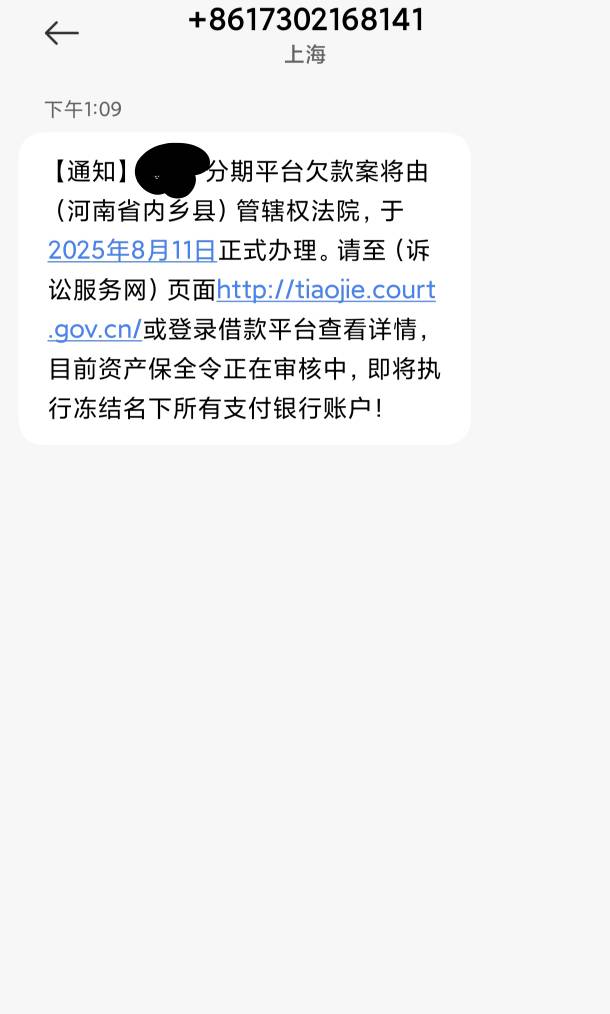Screen dimensions: 610x1014
Task: Go back using the arrow icon
Action: 61,33
